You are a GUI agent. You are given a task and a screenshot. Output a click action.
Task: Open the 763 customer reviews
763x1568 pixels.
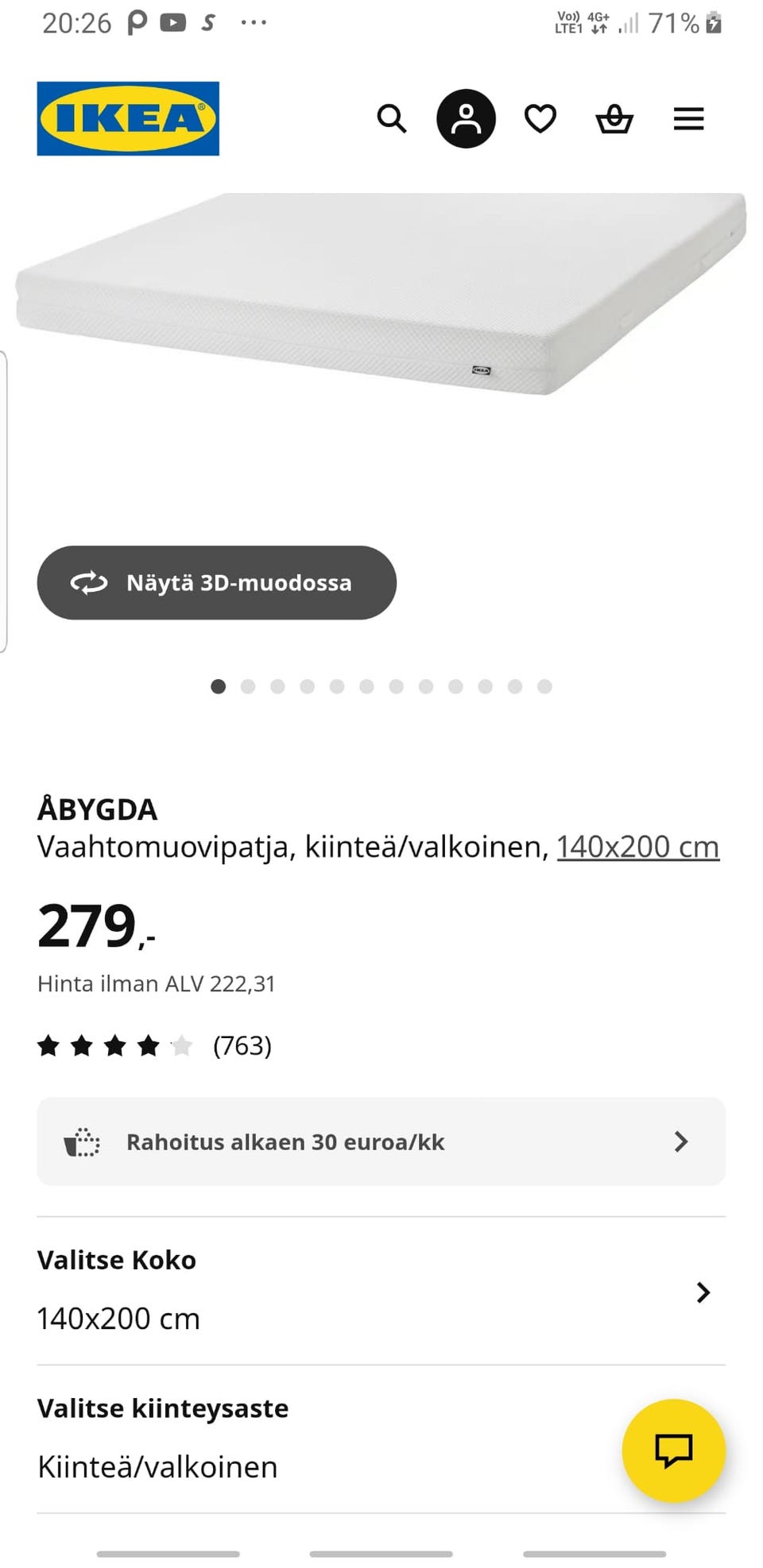pyautogui.click(x=242, y=1046)
